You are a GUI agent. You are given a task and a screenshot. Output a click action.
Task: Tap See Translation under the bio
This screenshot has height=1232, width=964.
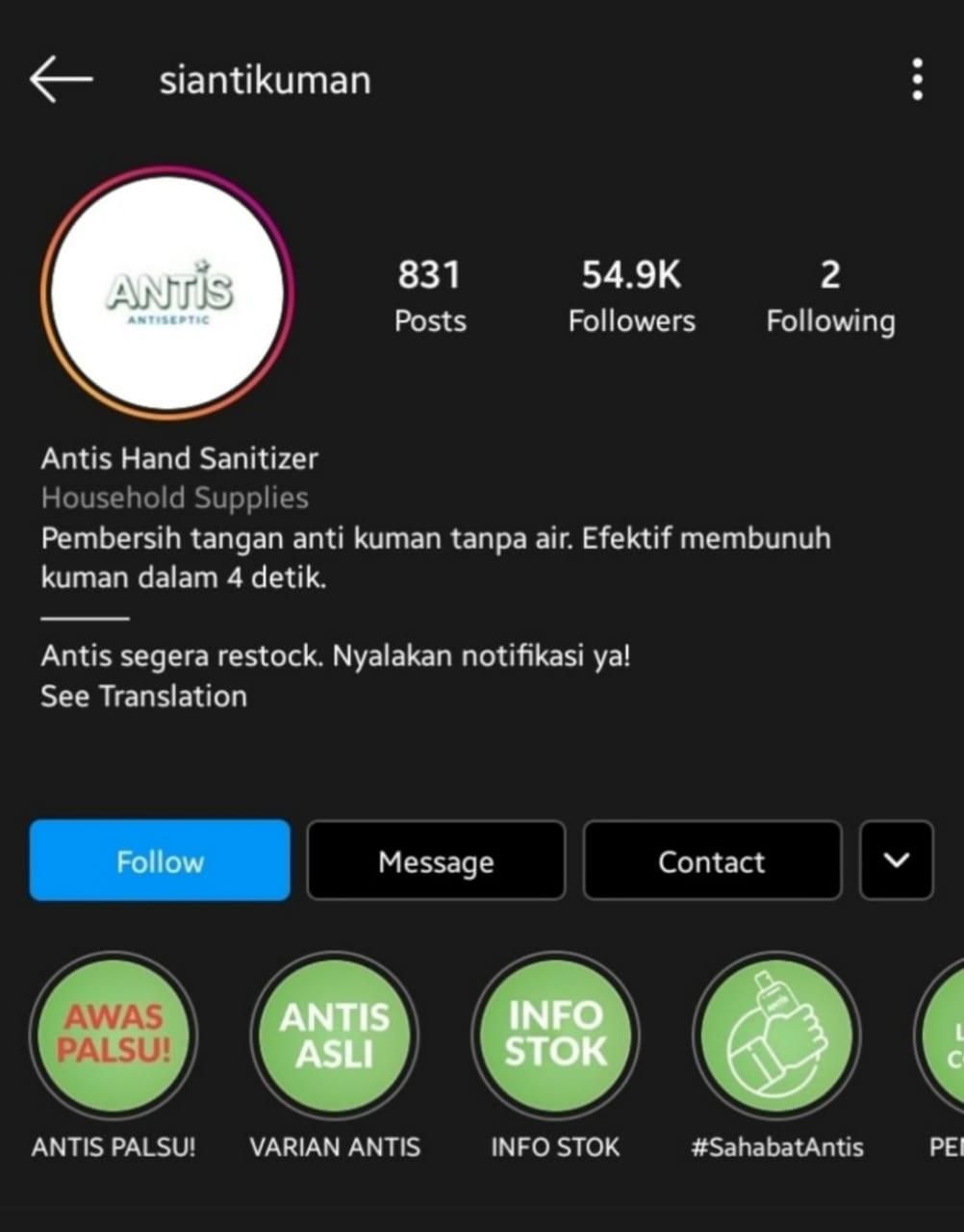coord(143,696)
